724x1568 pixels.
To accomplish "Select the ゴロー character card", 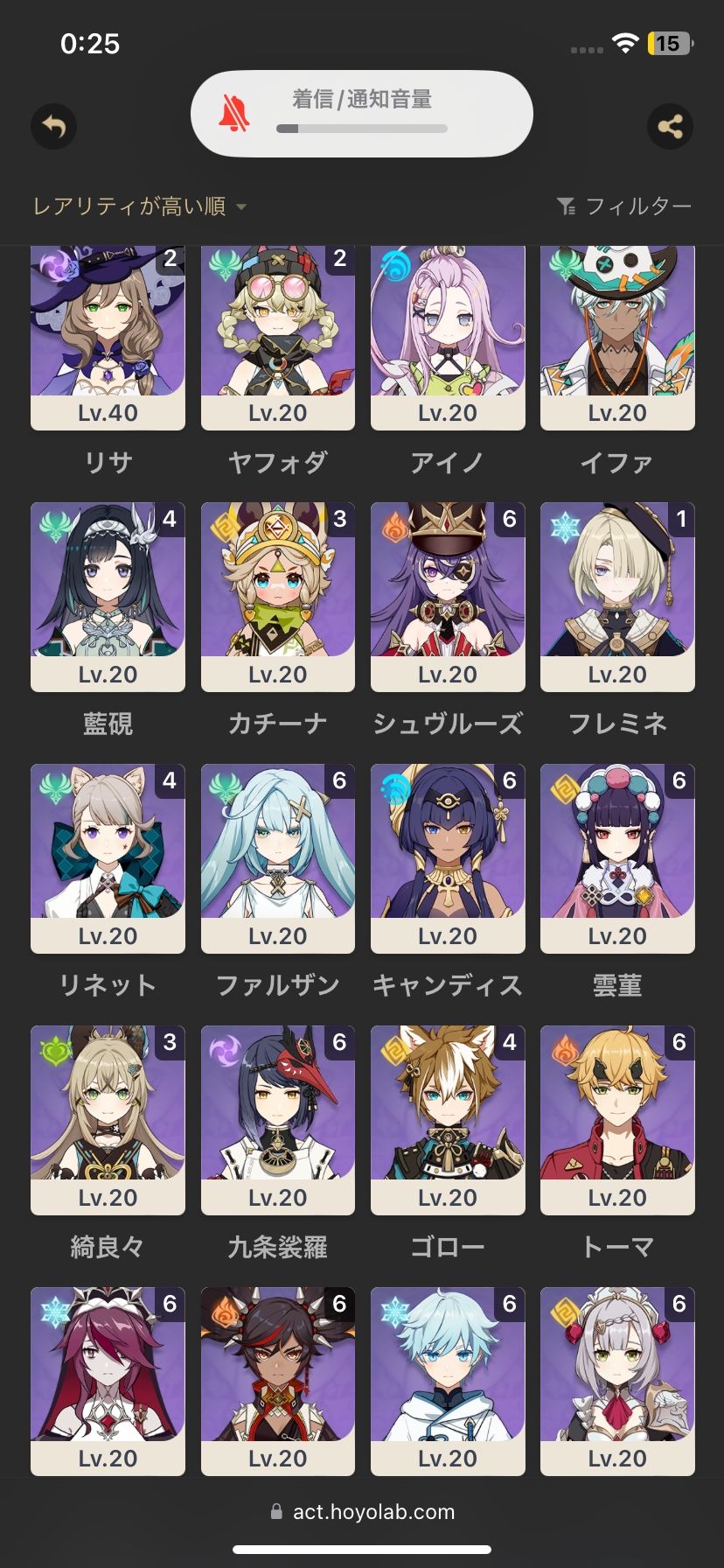I will 448,1120.
